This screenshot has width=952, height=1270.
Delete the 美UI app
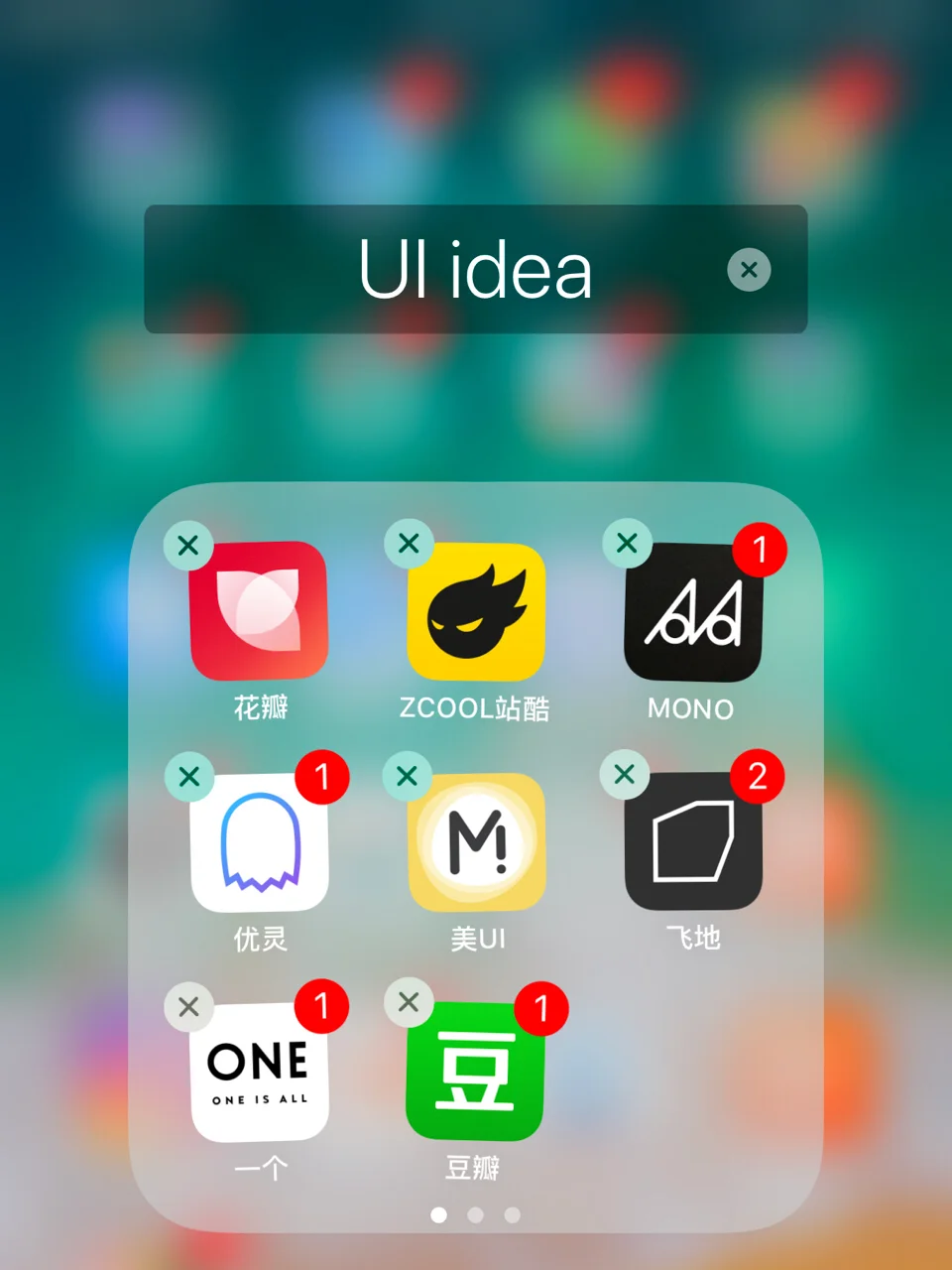(x=407, y=776)
